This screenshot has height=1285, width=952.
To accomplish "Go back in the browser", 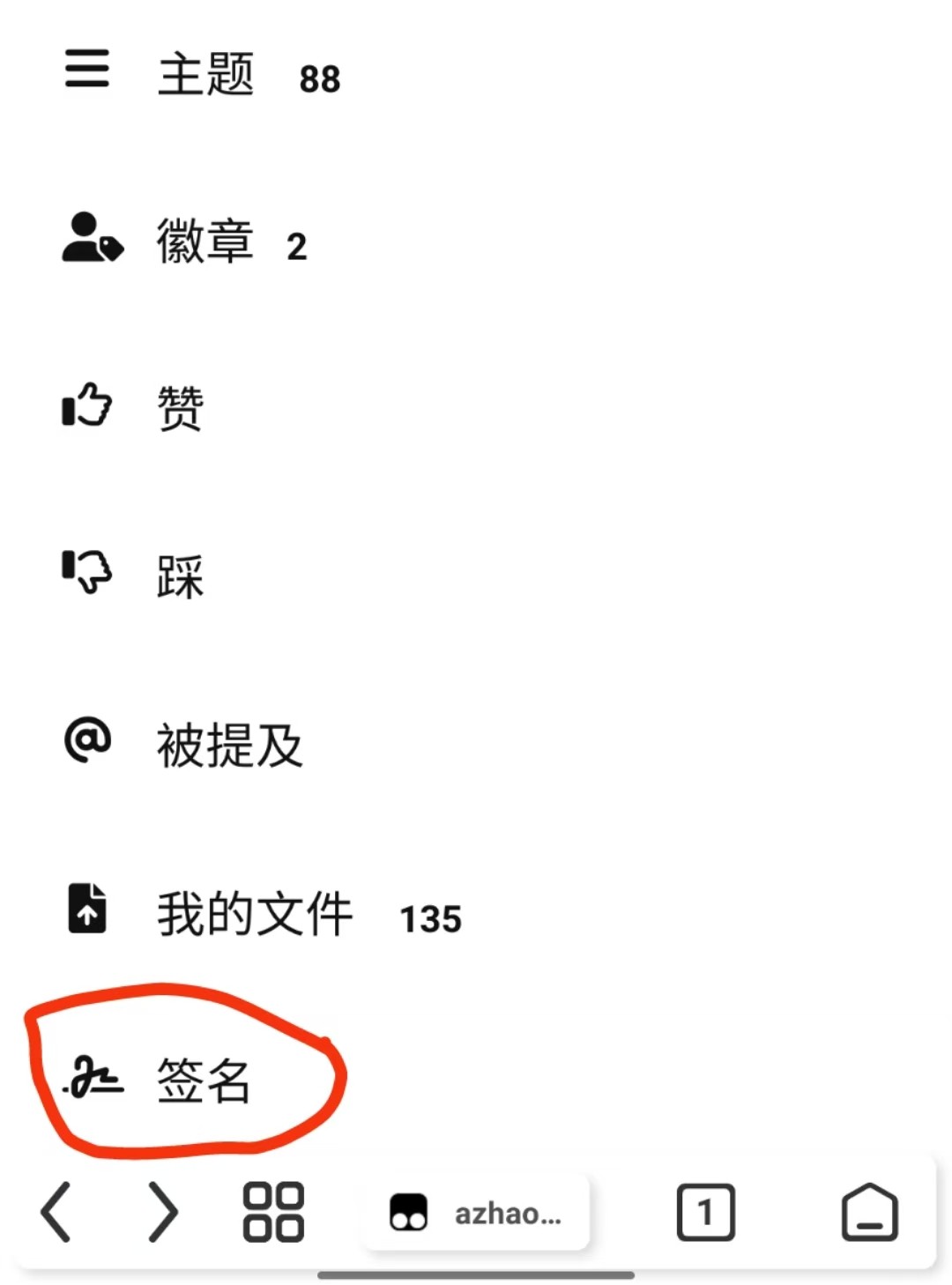I will coord(56,1213).
